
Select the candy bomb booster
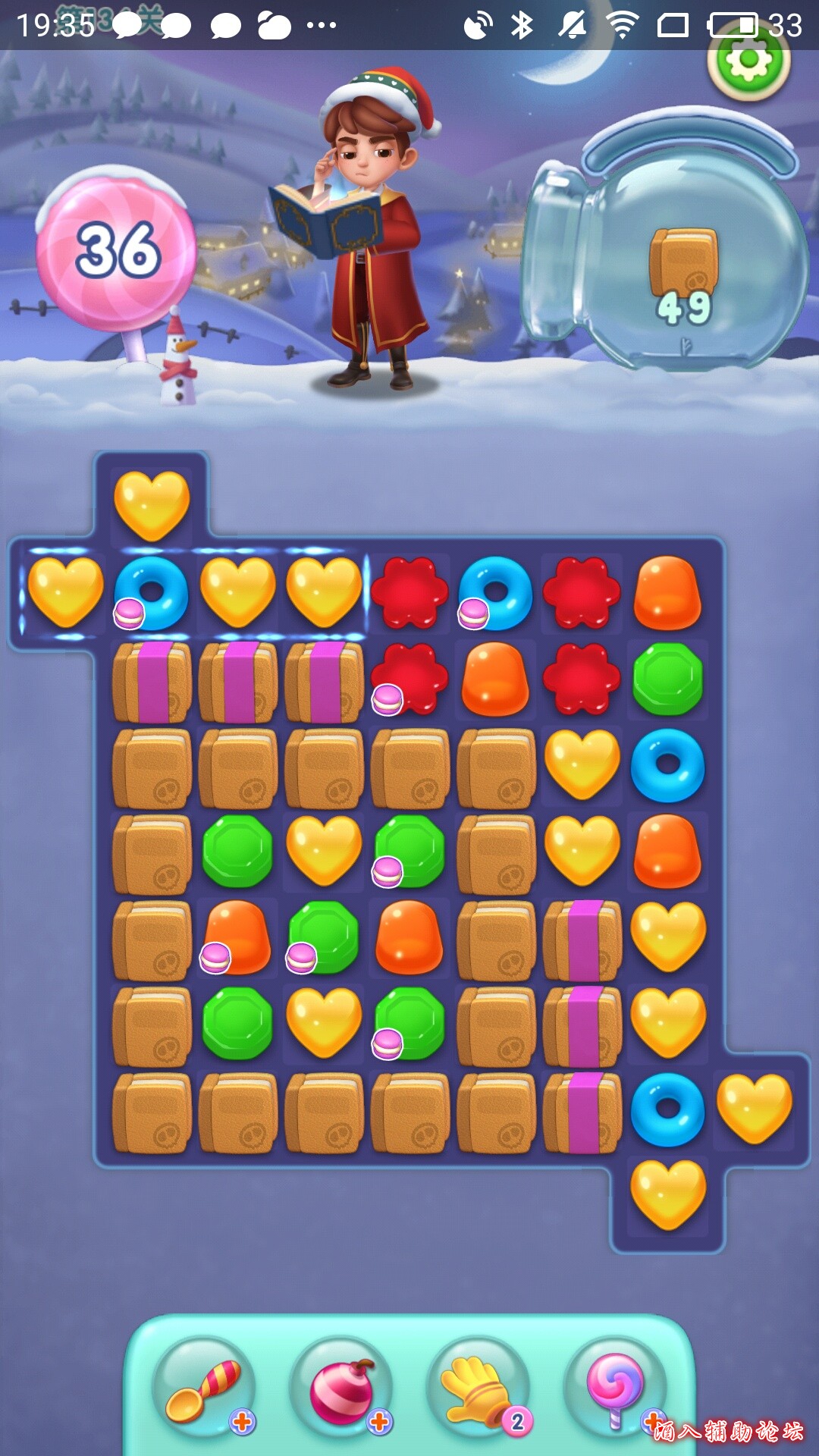[x=341, y=1388]
